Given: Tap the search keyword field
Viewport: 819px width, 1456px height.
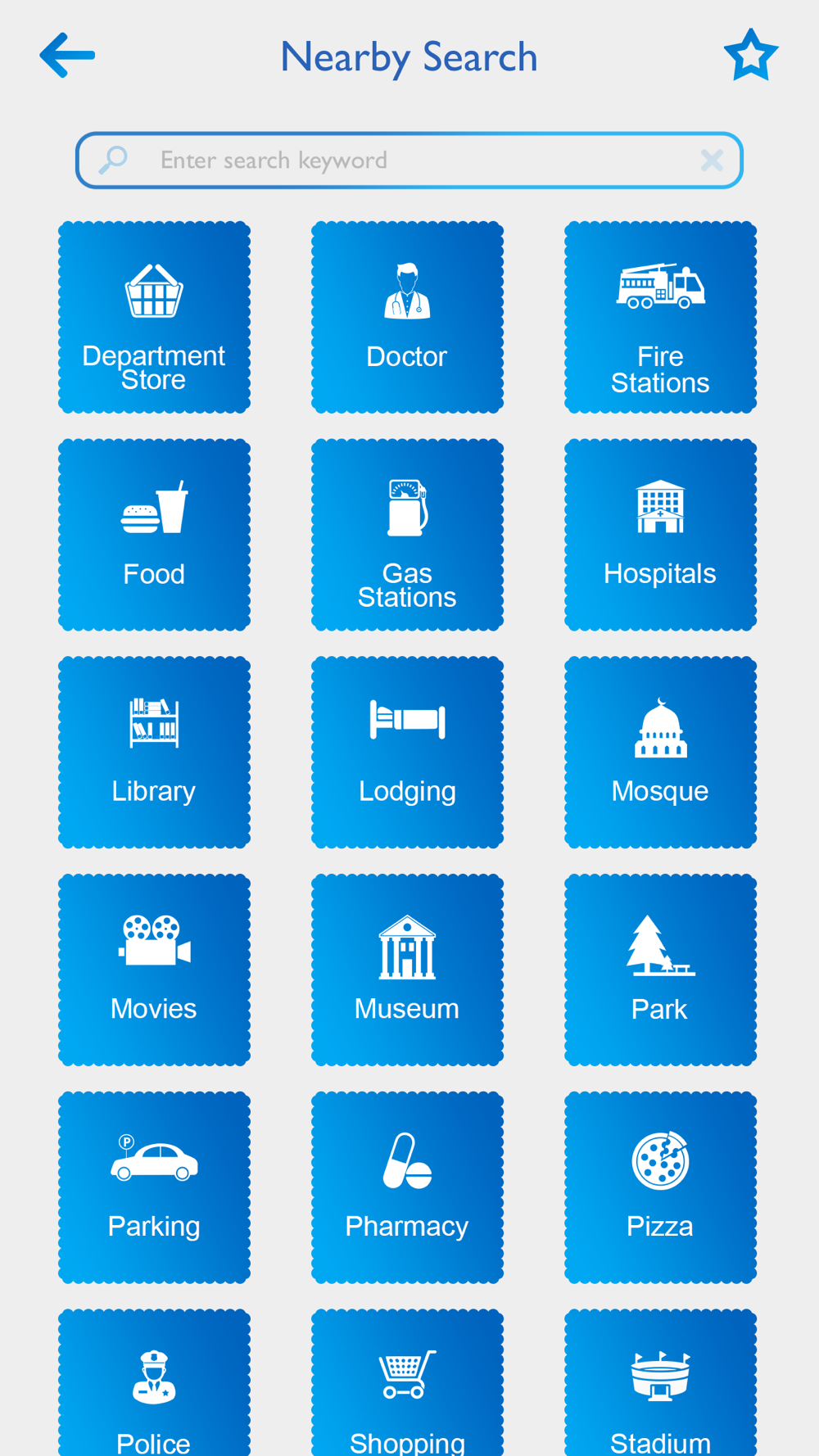Looking at the screenshot, I should [409, 161].
